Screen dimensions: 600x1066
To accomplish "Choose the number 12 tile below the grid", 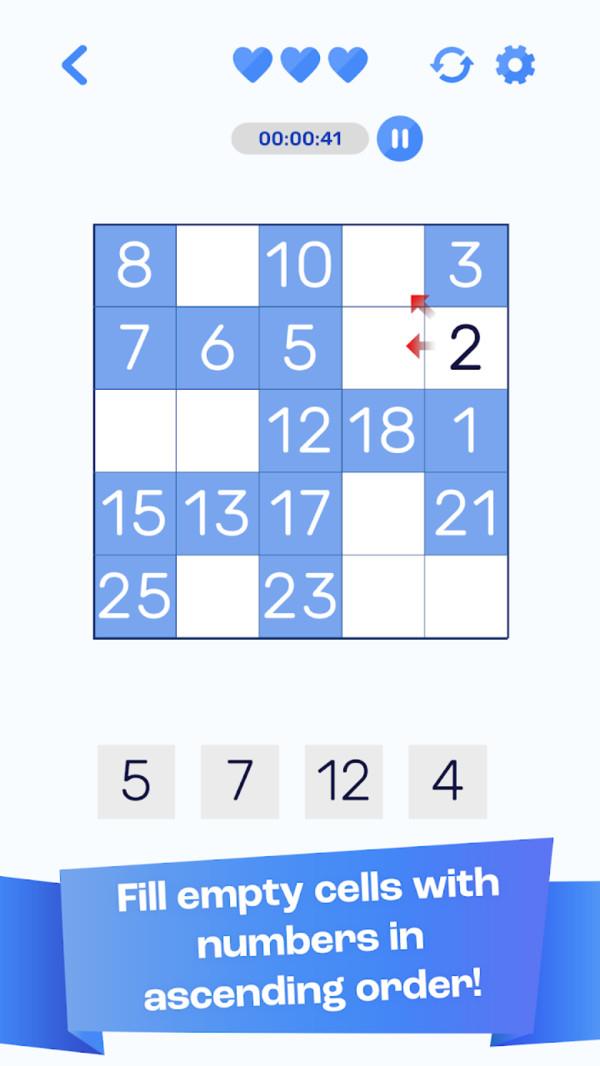I will coord(344,781).
